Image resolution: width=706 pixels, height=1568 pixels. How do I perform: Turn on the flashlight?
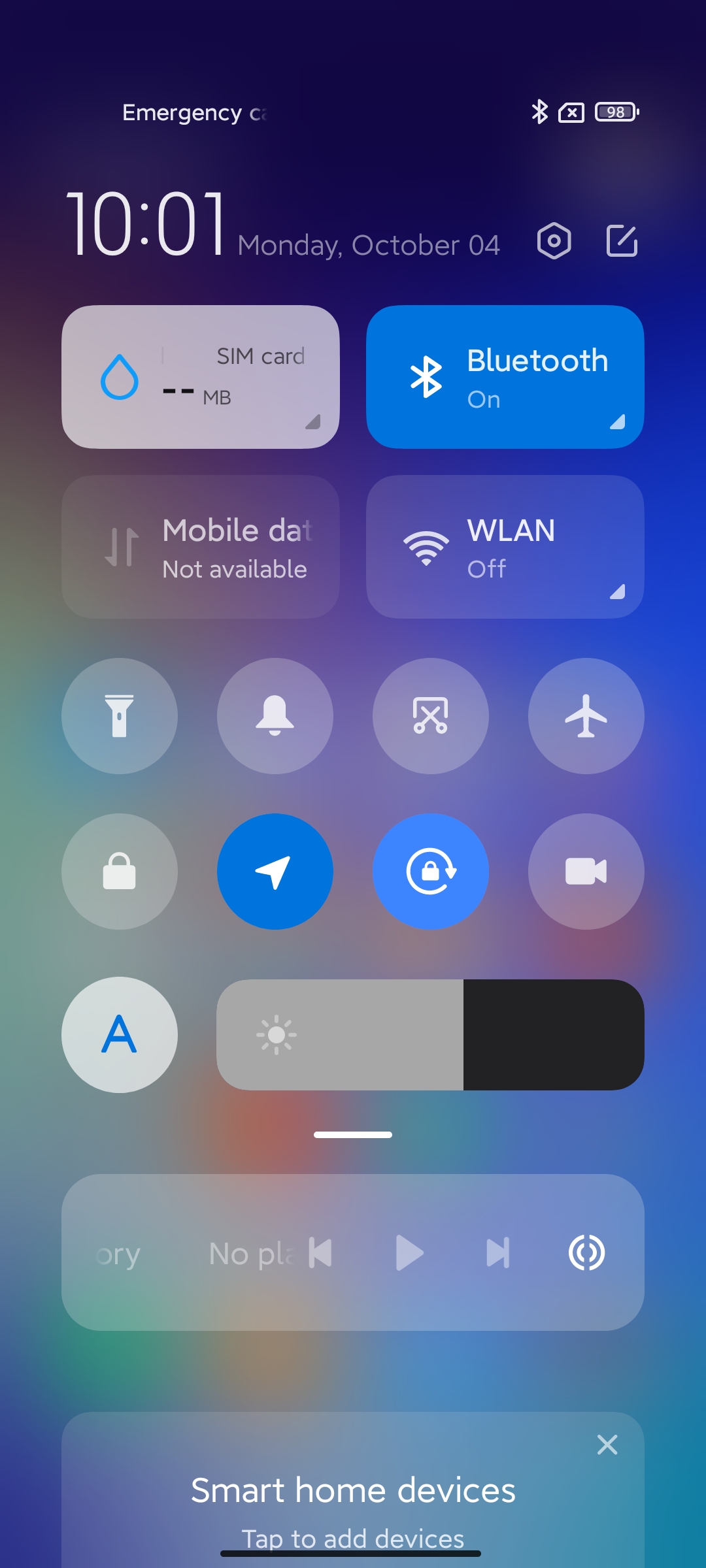tap(120, 716)
